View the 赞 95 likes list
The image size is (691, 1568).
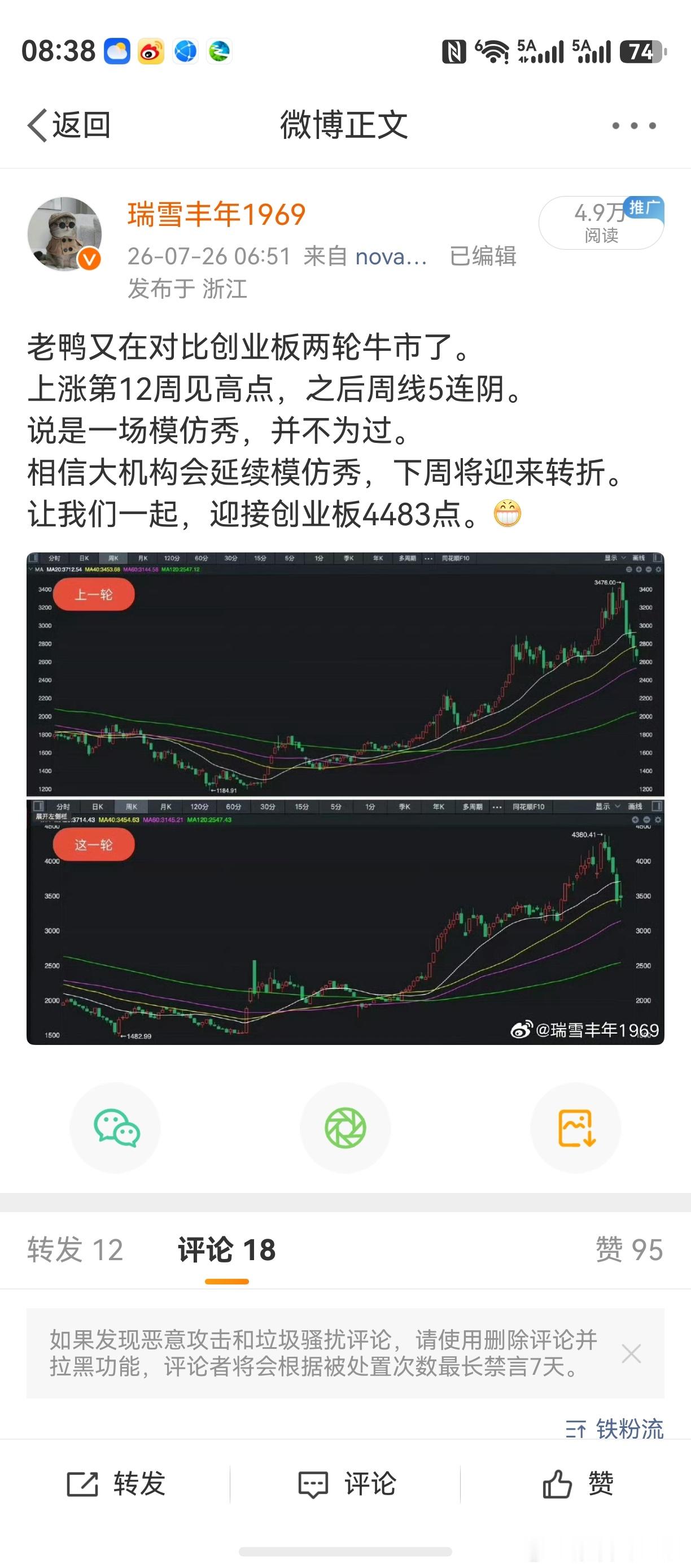click(629, 1249)
